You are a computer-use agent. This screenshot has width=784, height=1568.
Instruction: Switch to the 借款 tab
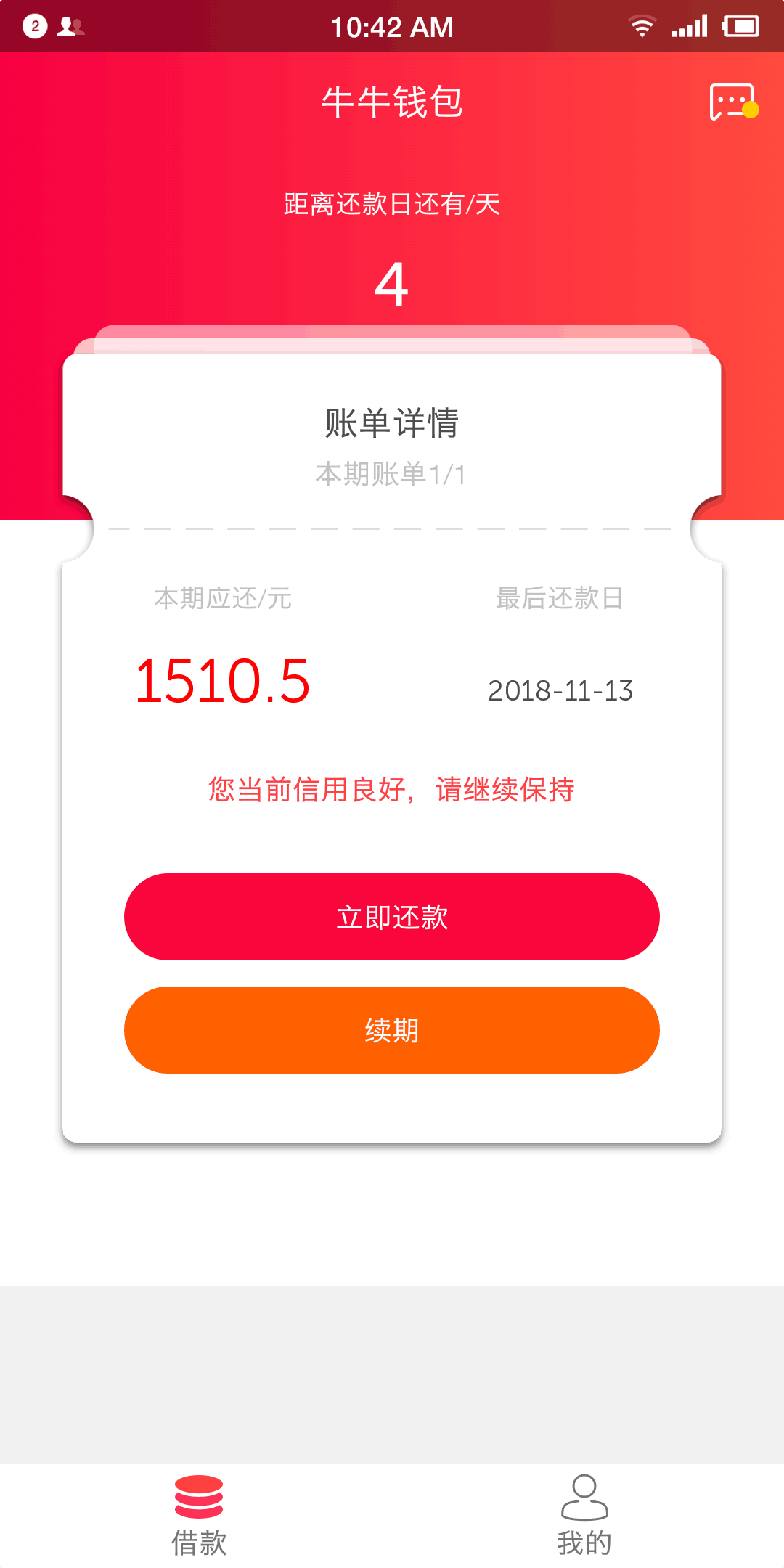pyautogui.click(x=199, y=1516)
